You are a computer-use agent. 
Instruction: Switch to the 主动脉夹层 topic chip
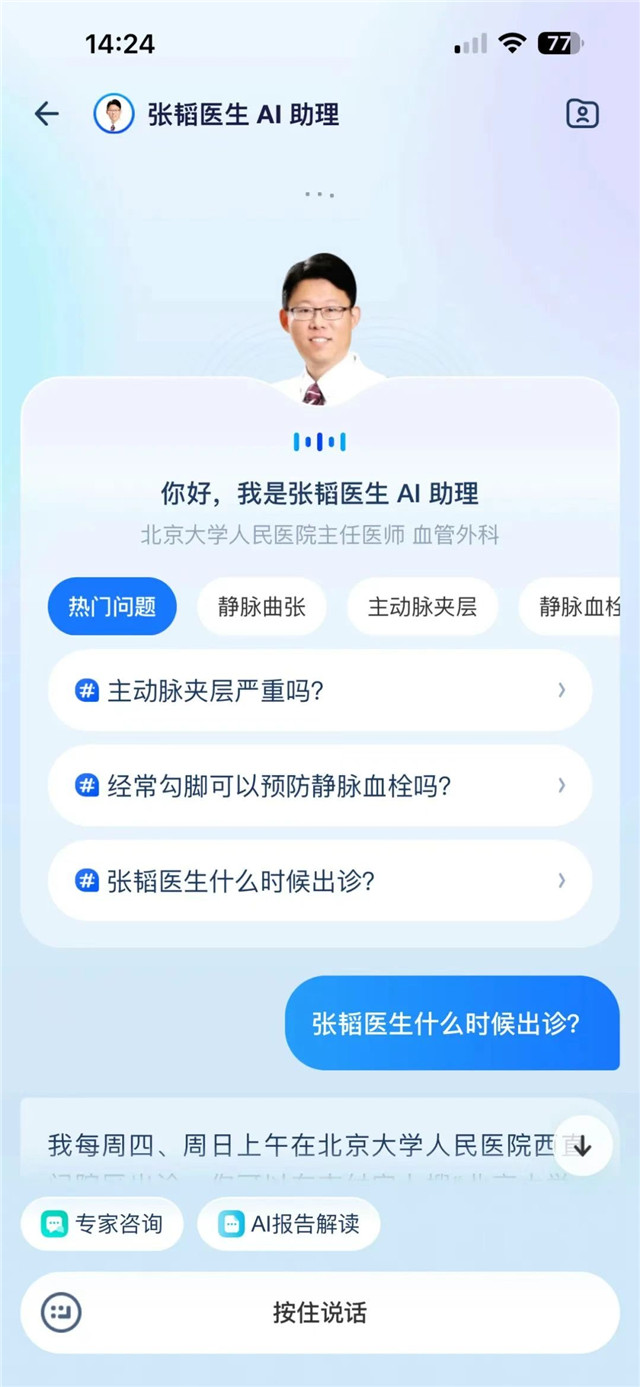pos(422,607)
